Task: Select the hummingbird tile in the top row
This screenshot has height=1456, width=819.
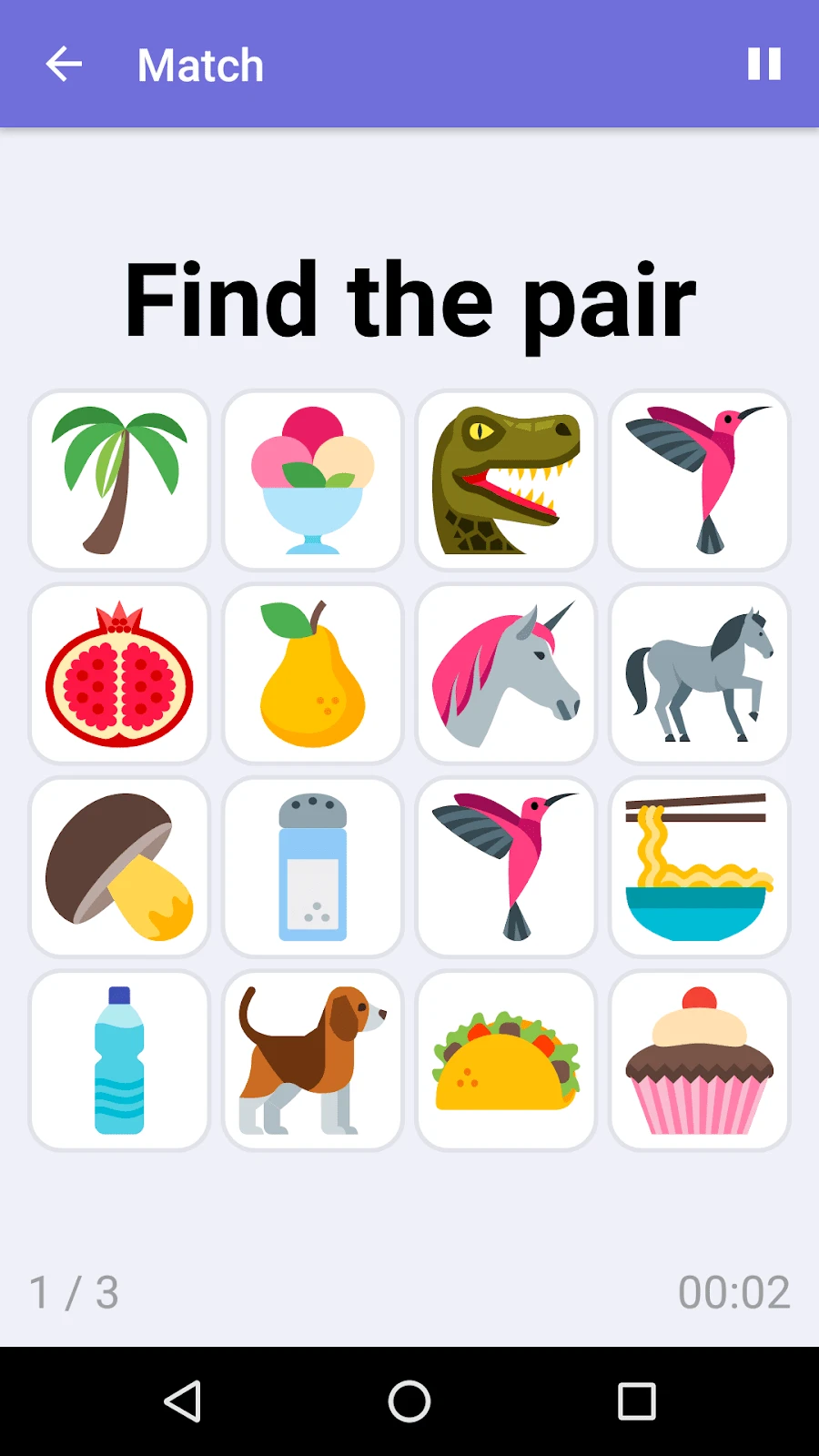Action: (699, 480)
